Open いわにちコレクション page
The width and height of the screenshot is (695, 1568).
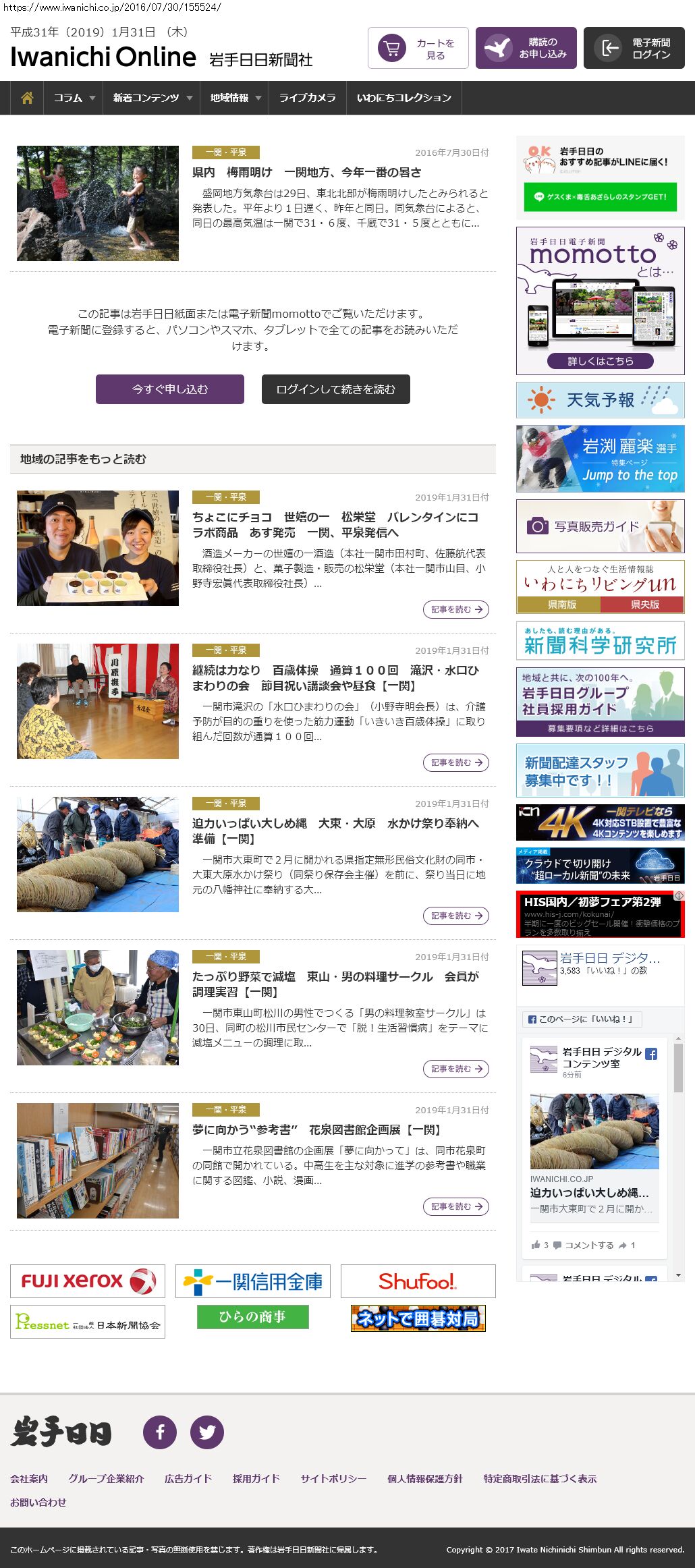(404, 98)
